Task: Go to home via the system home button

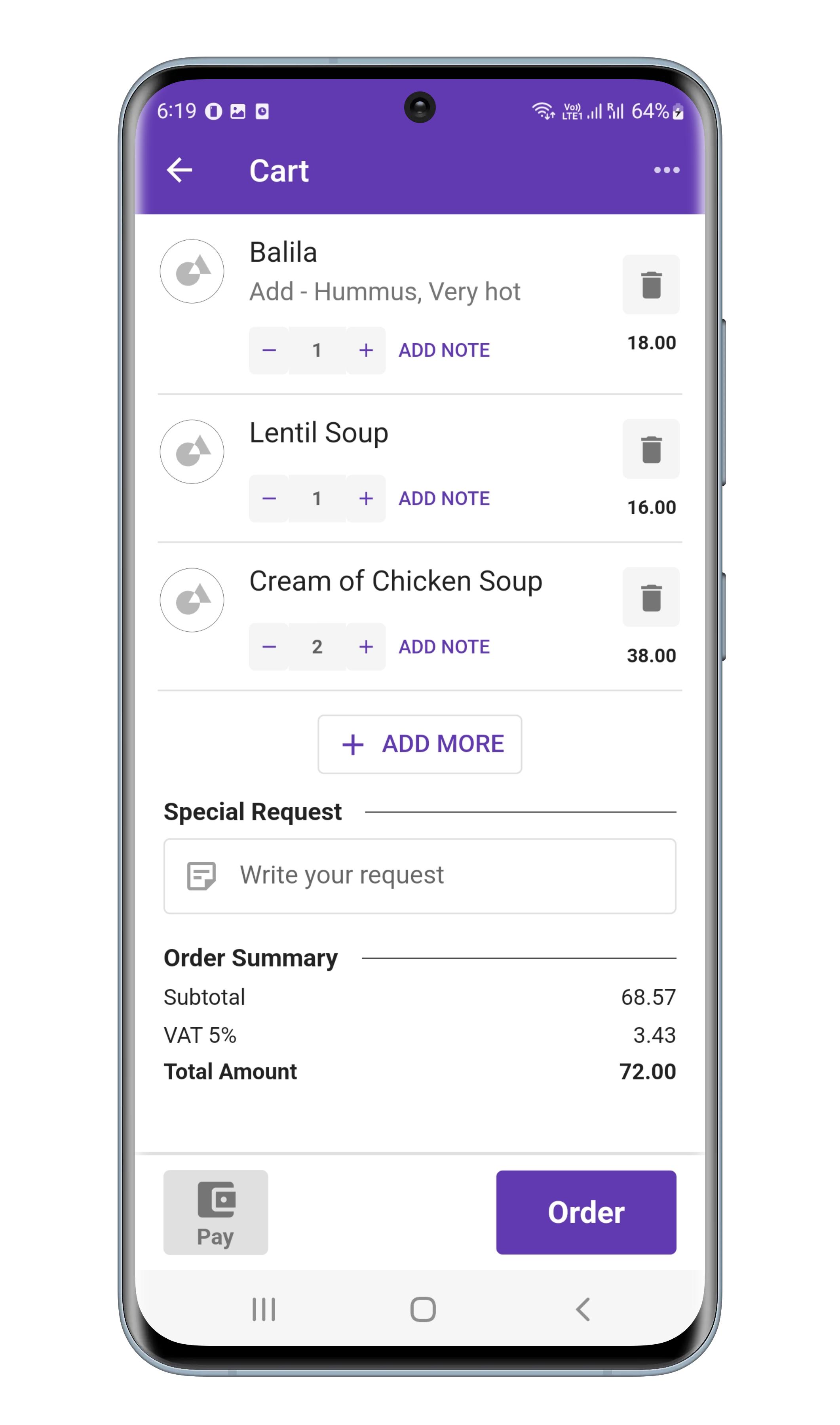Action: point(423,1309)
